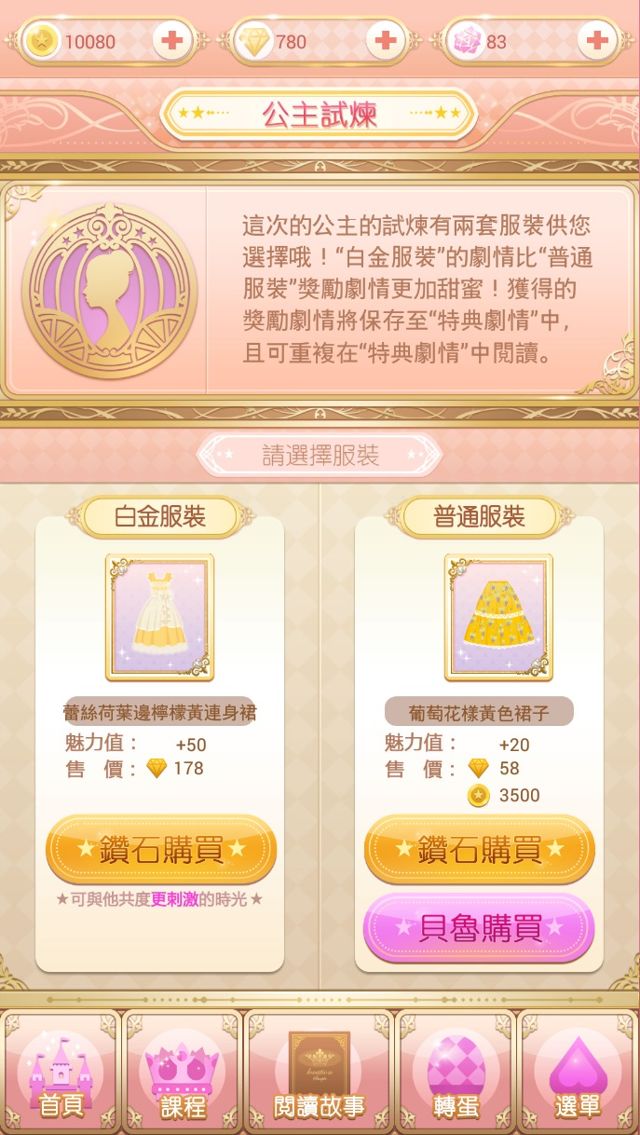This screenshot has height=1135, width=640.
Task: Add more gold coins with the plus button
Action: (x=171, y=41)
